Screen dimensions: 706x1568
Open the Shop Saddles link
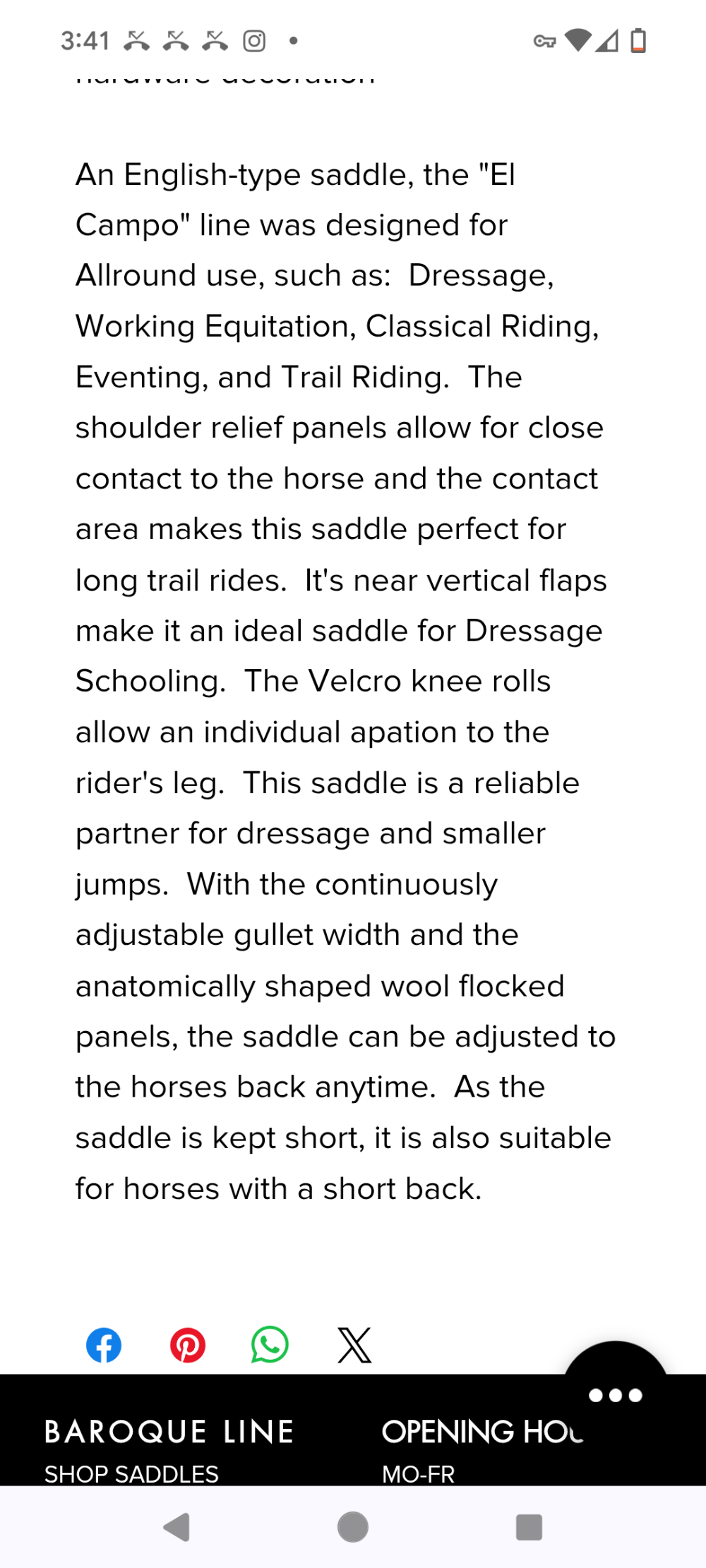point(131,1473)
